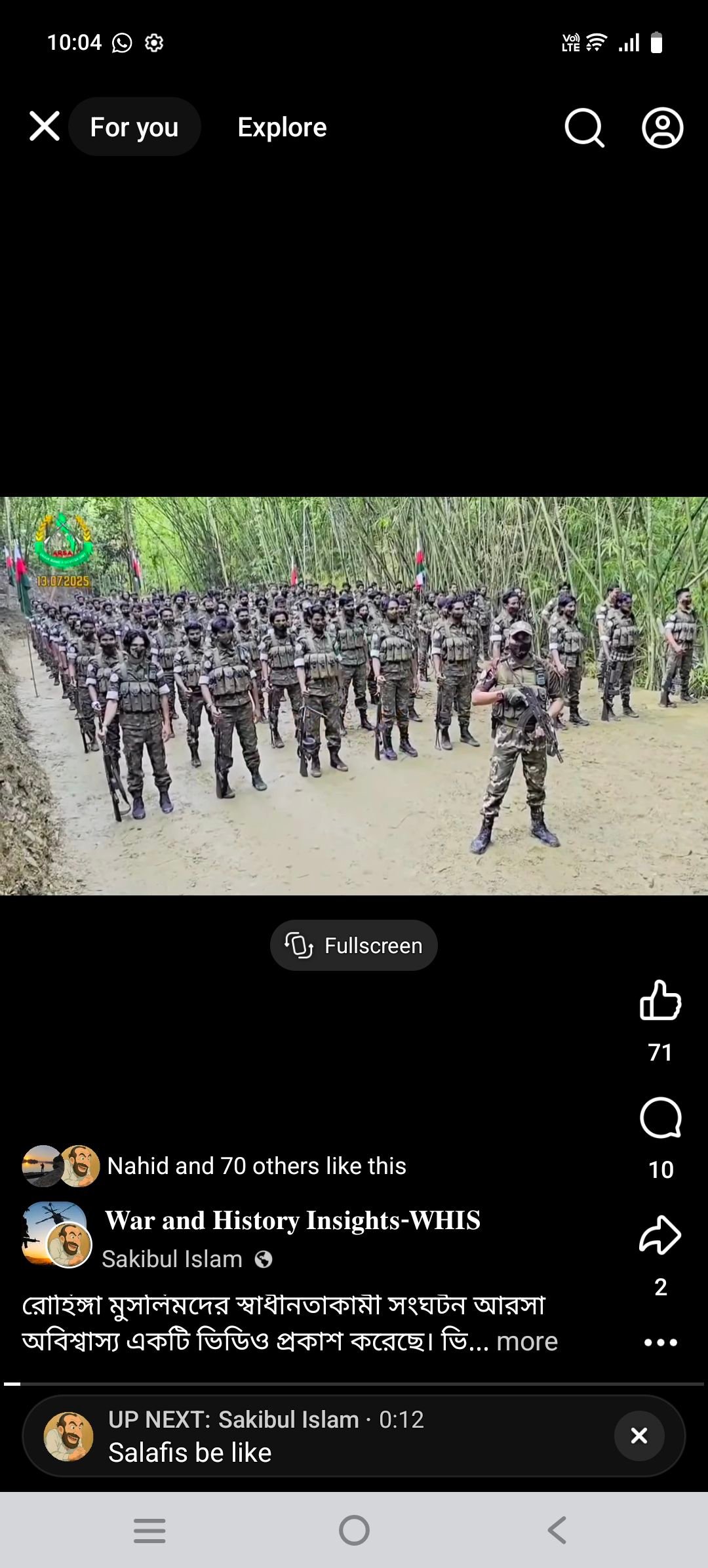
Task: Tap the Fullscreen button
Action: 354,945
